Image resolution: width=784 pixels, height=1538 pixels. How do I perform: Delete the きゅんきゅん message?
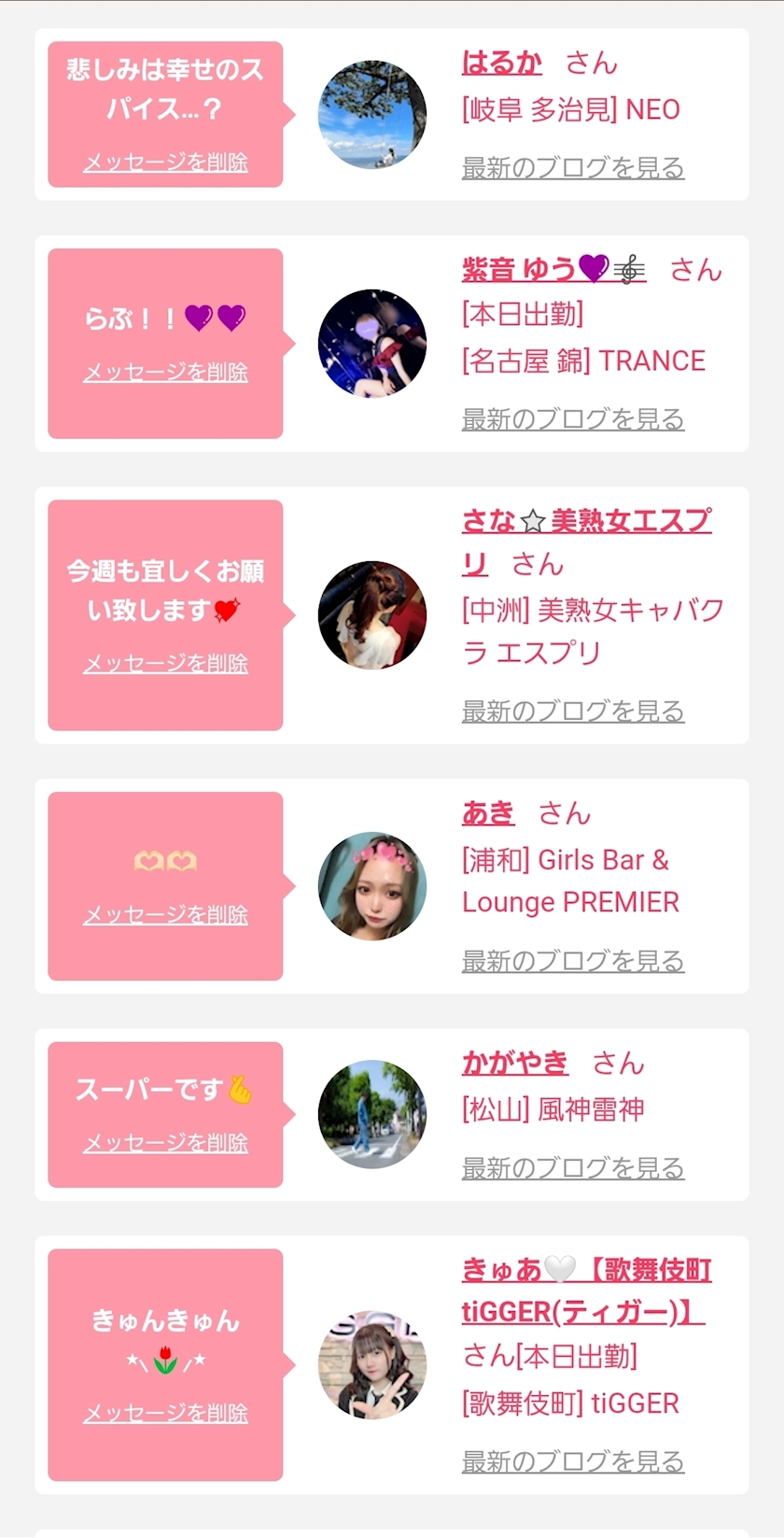165,1414
